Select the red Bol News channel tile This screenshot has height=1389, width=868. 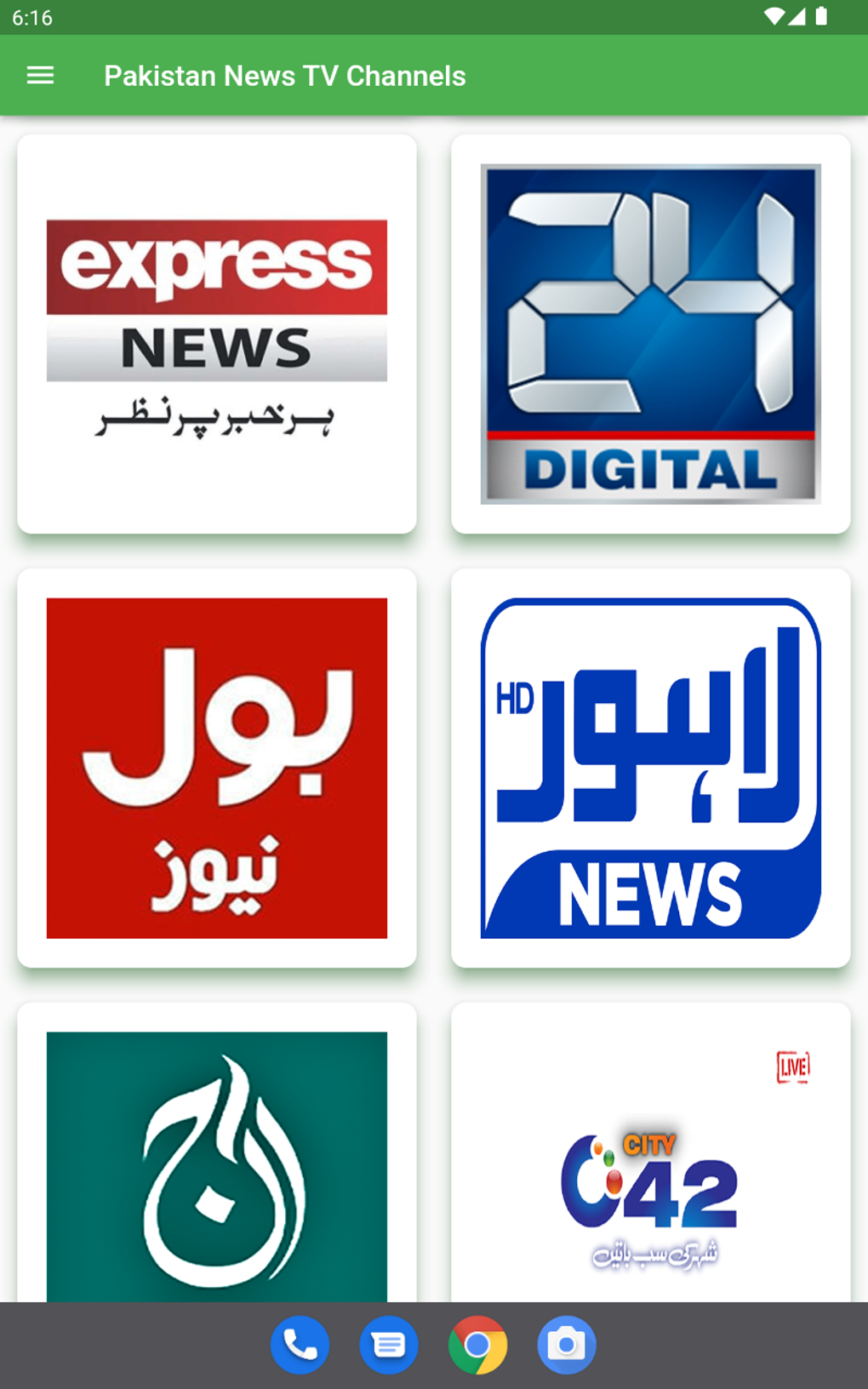click(217, 768)
